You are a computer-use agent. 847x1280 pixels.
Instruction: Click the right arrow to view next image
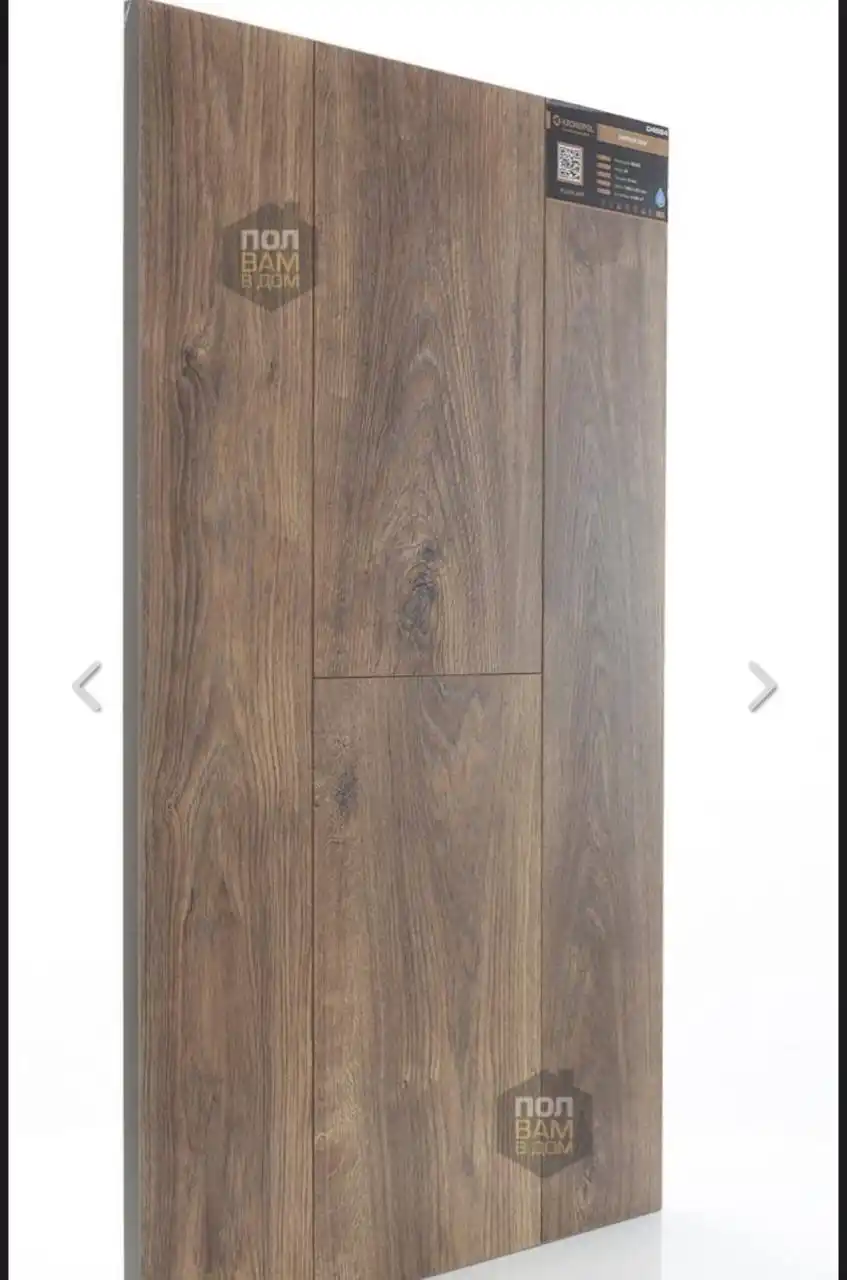pos(762,685)
